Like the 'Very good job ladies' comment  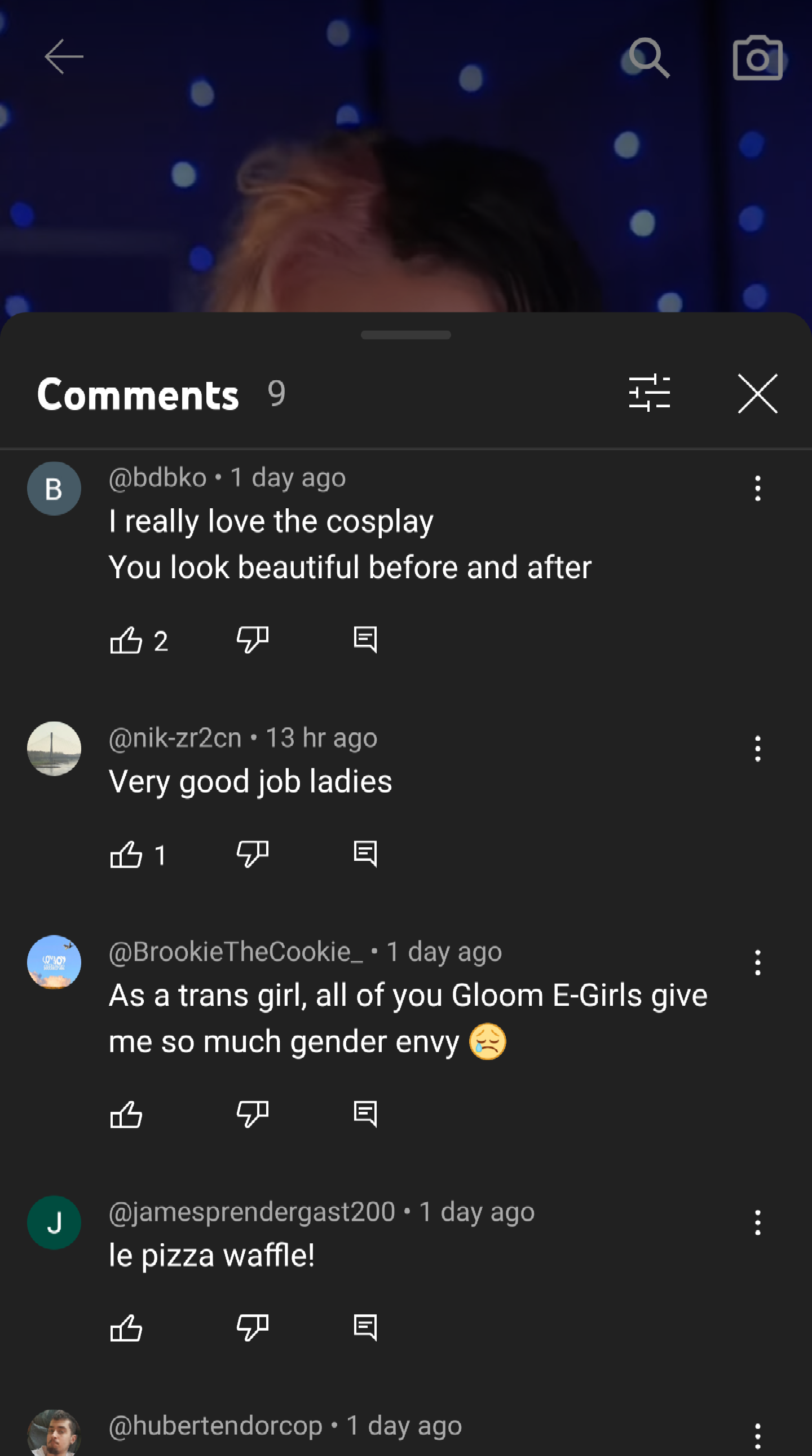coord(126,854)
